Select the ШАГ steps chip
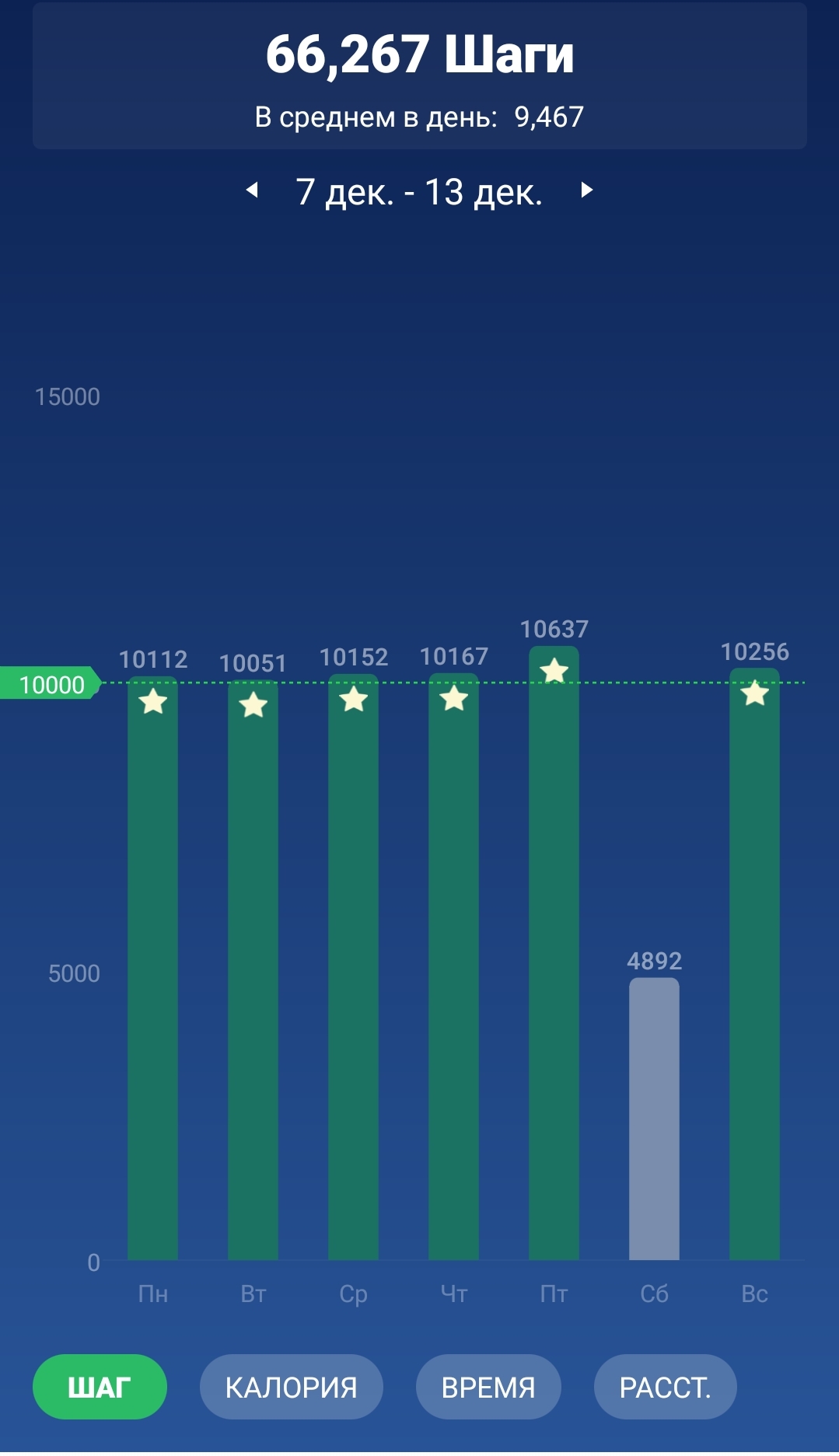Screen dimensions: 839x1456 (x=100, y=1387)
